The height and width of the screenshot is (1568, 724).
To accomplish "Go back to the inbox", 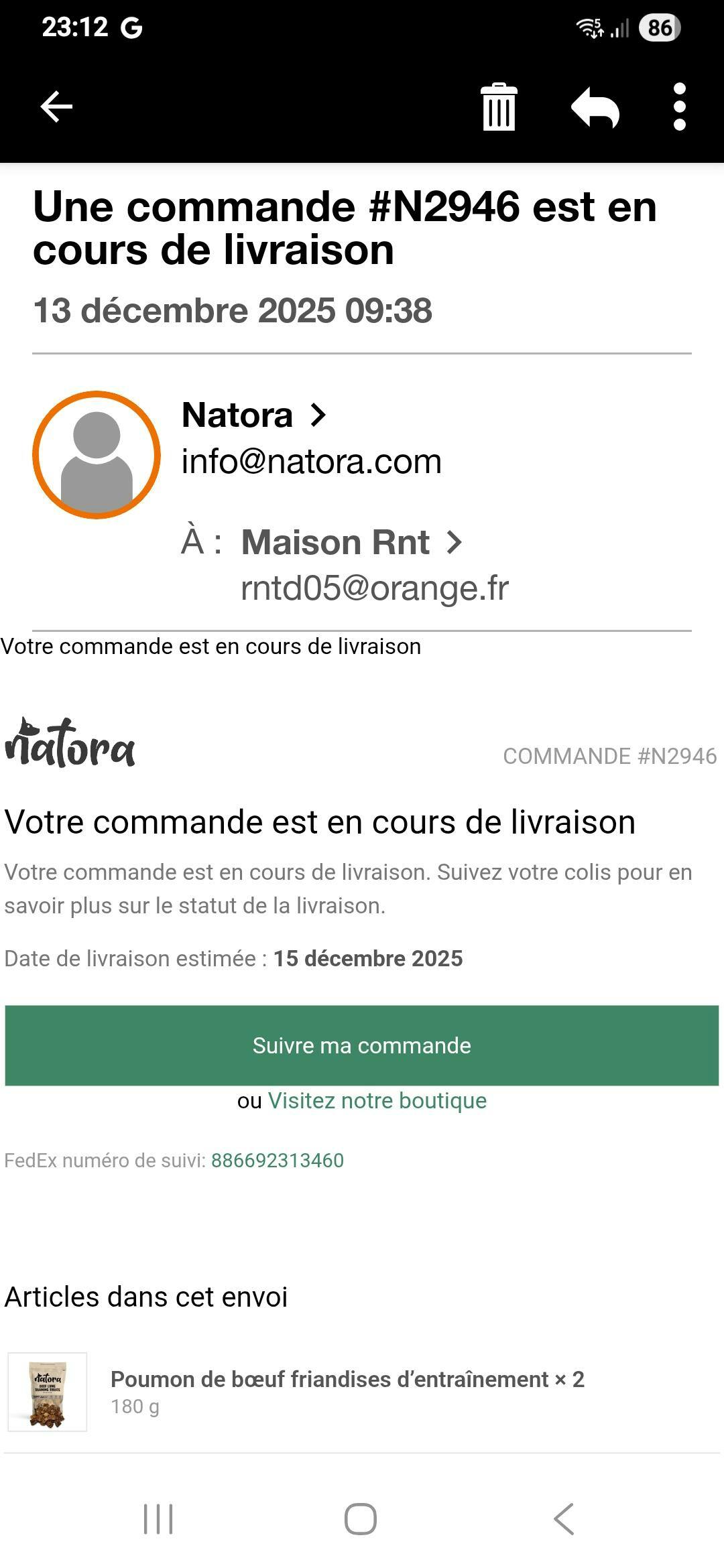I will [56, 107].
